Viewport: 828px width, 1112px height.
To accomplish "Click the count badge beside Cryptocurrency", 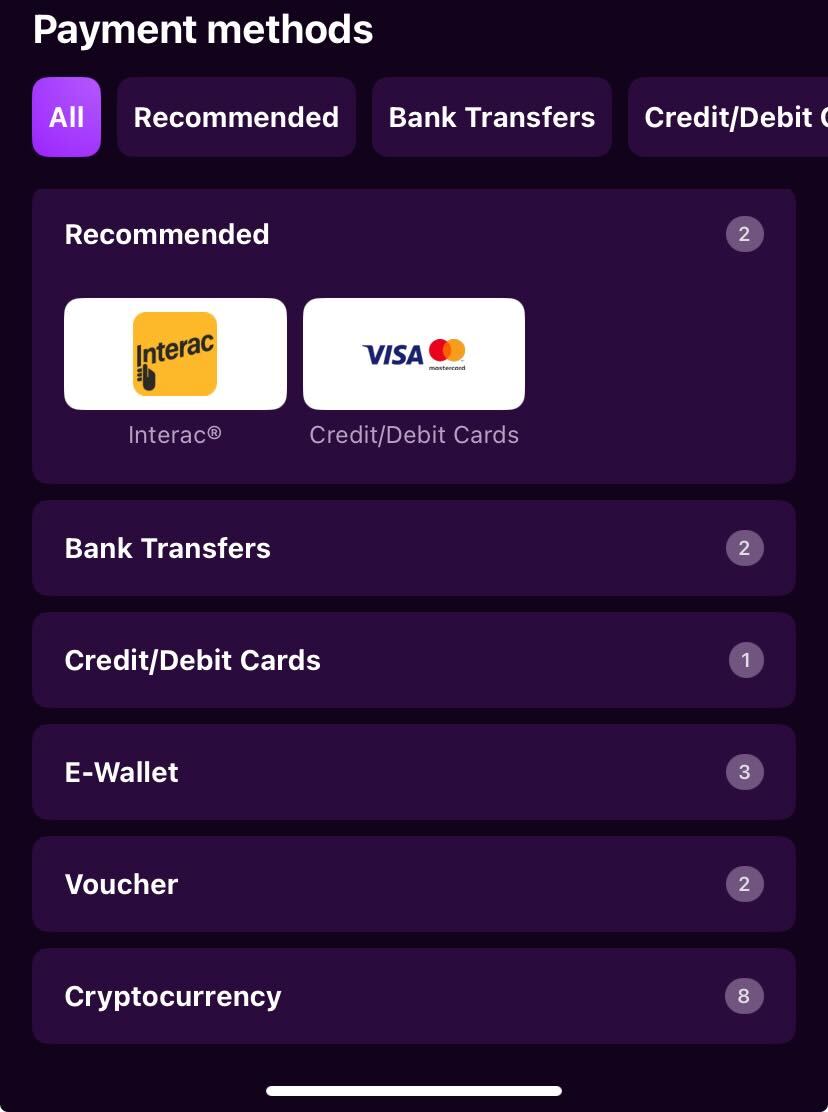I will point(744,996).
